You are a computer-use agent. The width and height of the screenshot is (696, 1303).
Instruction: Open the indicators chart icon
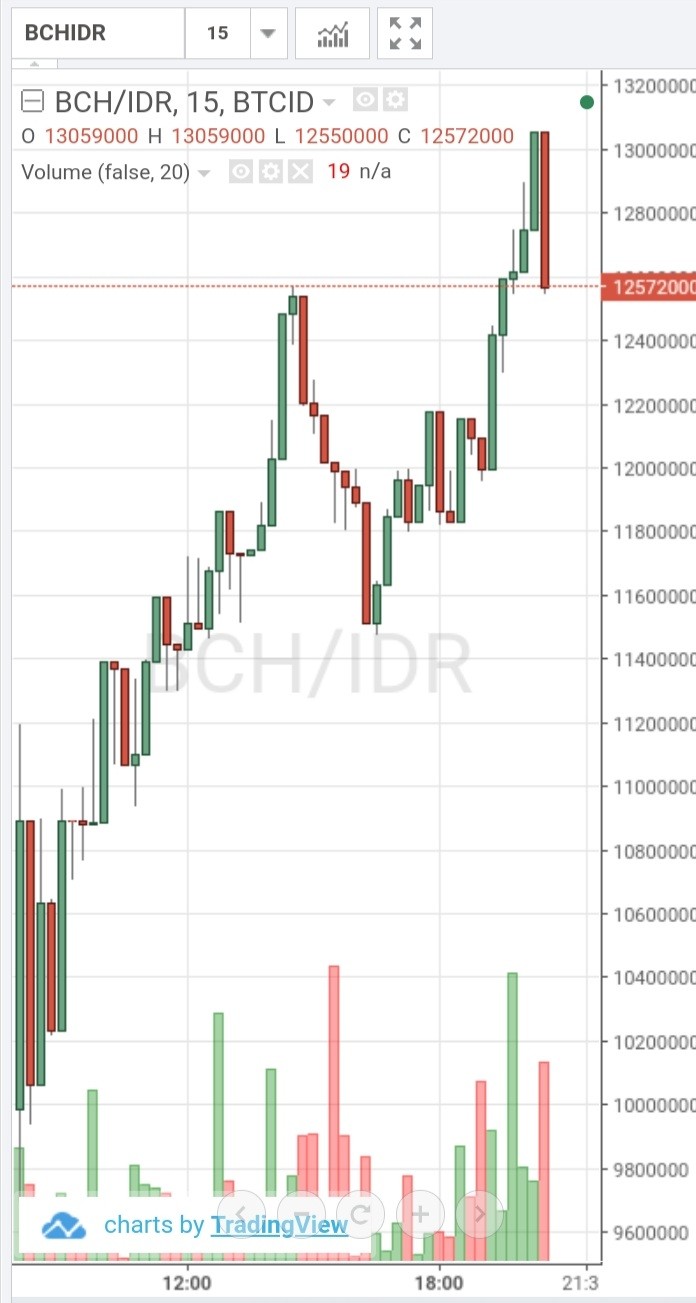[333, 33]
